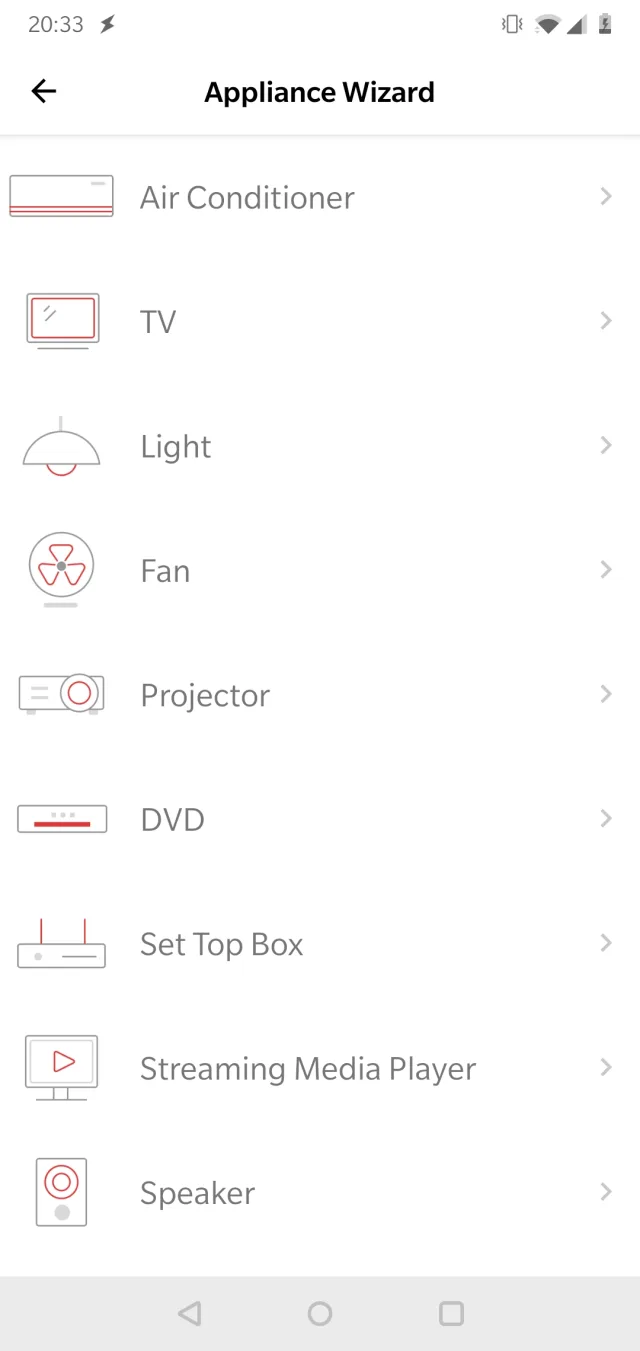Show recent apps
640x1351 pixels.
coord(452,1313)
